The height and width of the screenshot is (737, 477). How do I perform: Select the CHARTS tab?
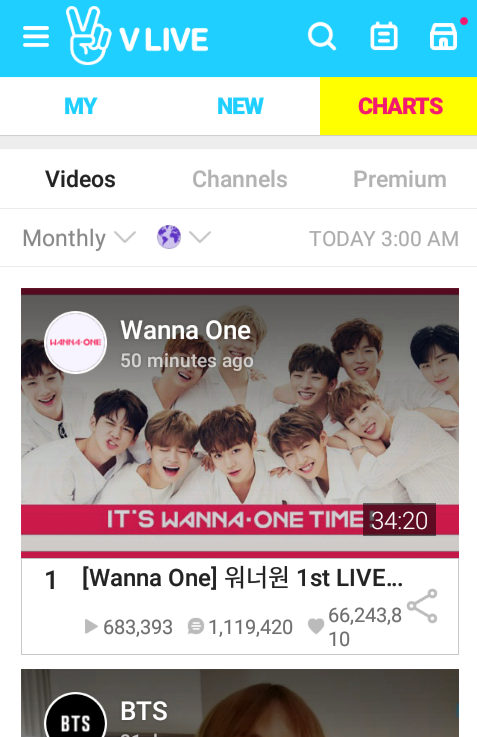point(399,106)
